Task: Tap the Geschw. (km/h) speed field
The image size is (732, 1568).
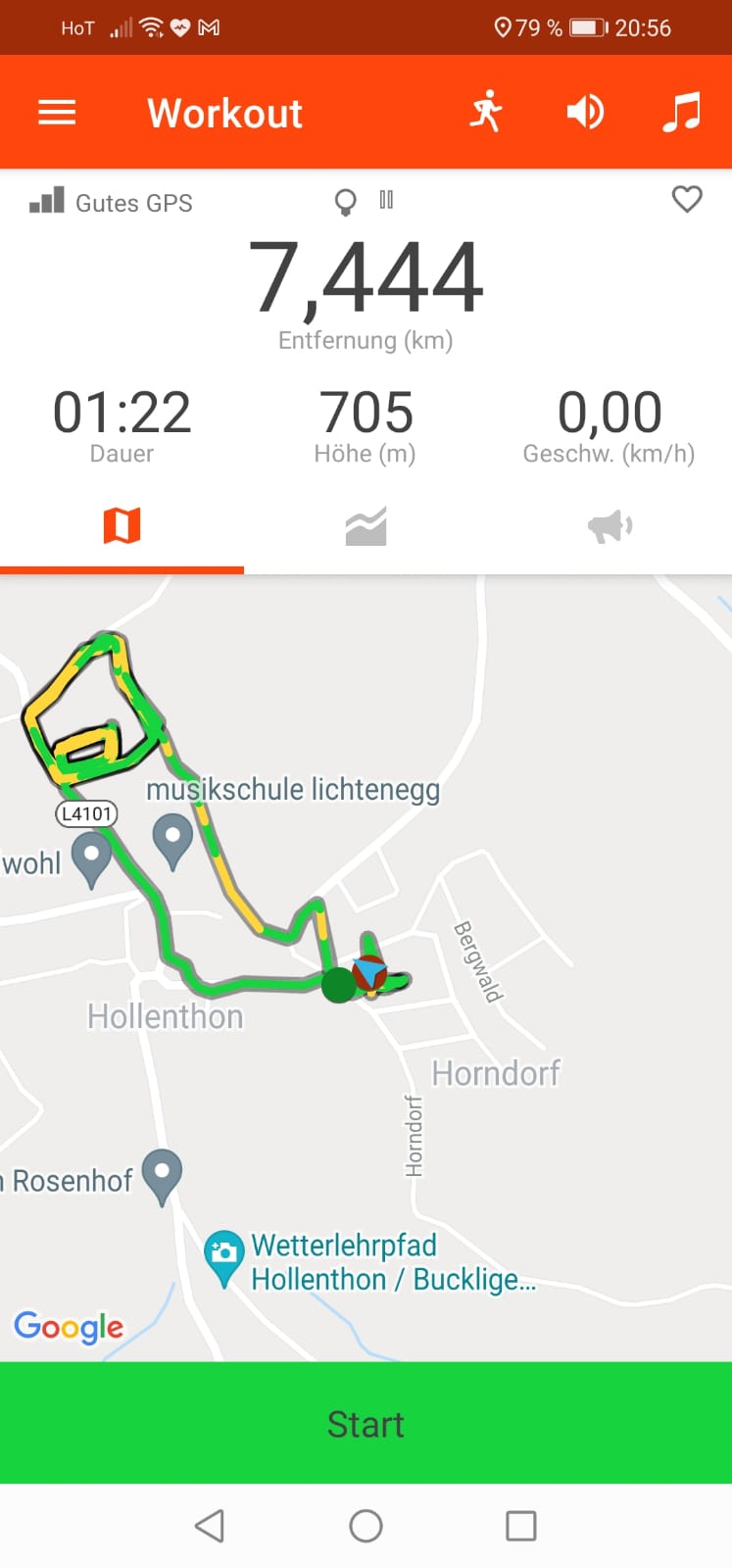Action: coord(610,425)
